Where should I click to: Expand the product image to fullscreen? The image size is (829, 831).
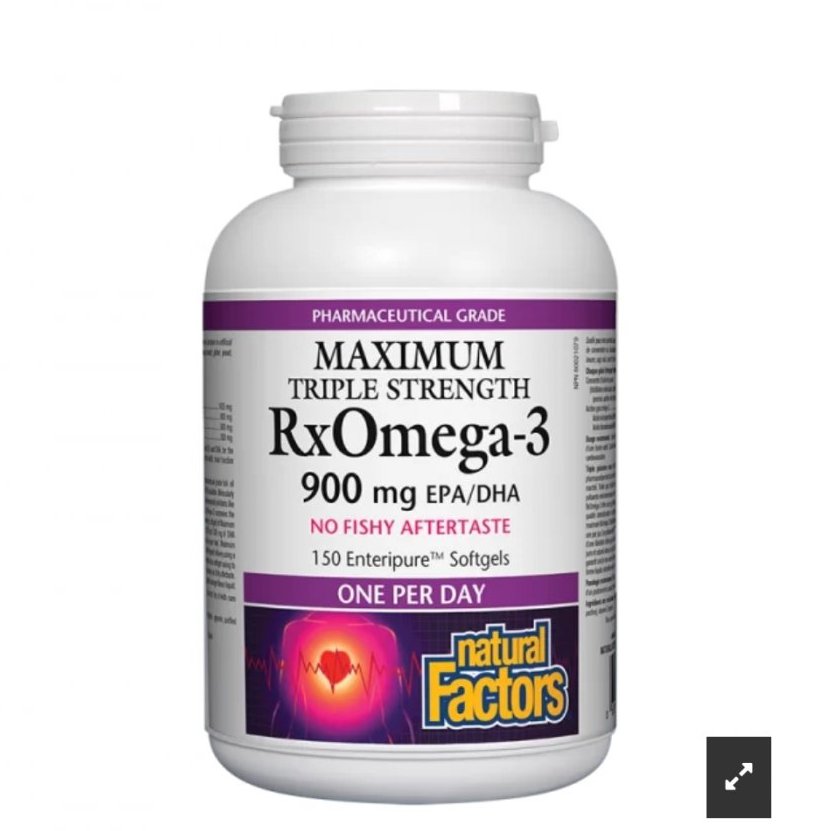pos(738,777)
